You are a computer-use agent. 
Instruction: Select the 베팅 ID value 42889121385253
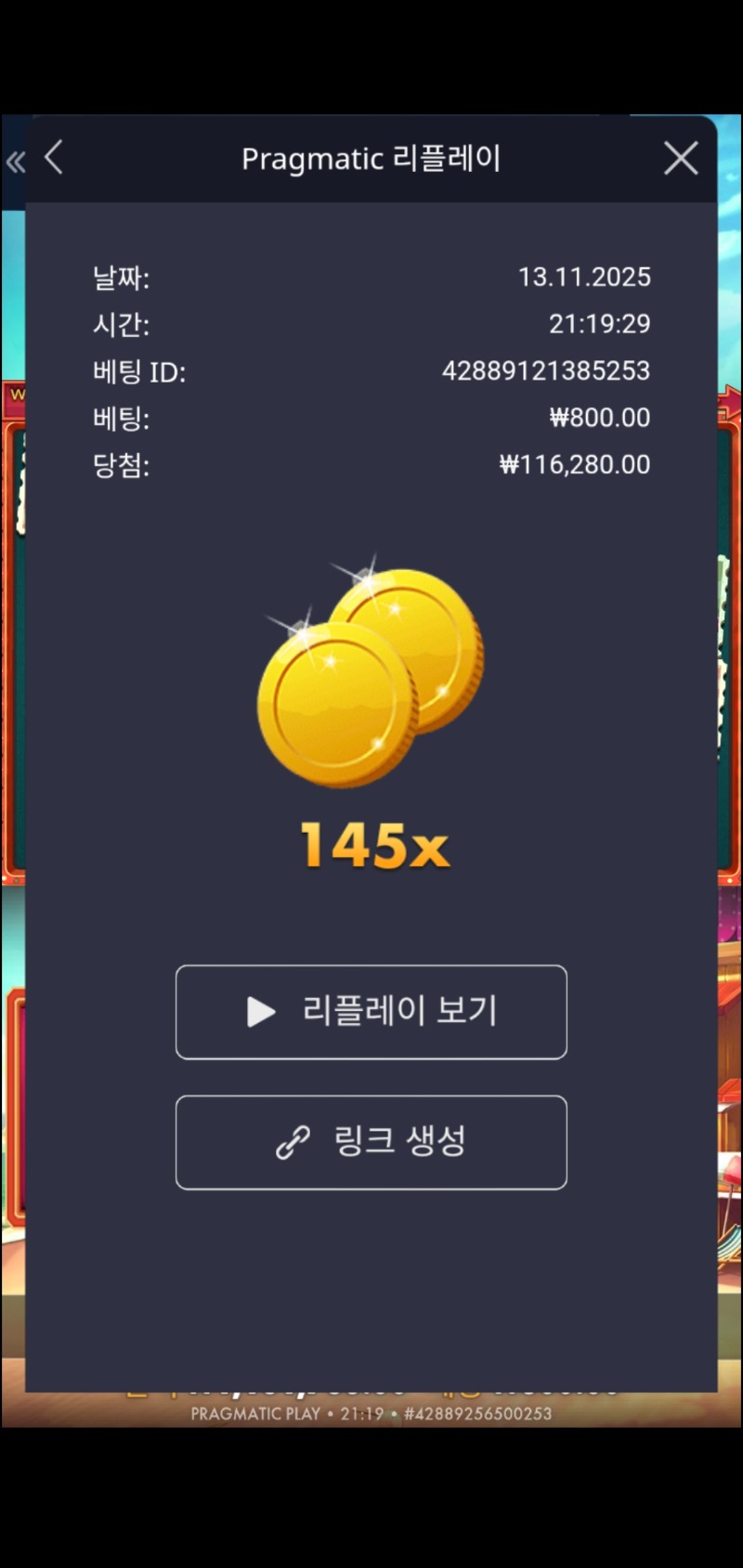coord(547,370)
